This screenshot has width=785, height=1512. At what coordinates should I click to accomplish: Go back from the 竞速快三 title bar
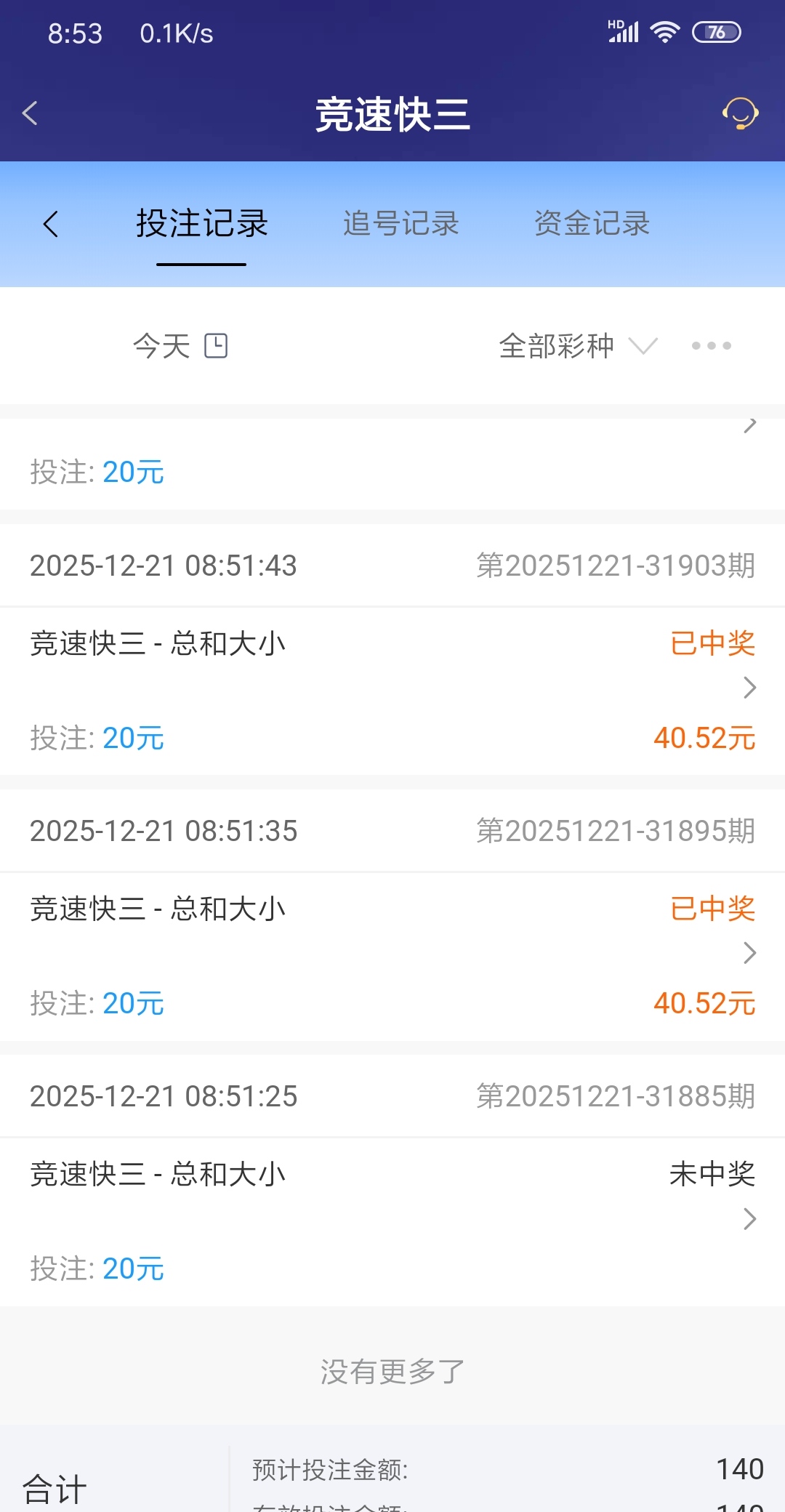(x=31, y=113)
